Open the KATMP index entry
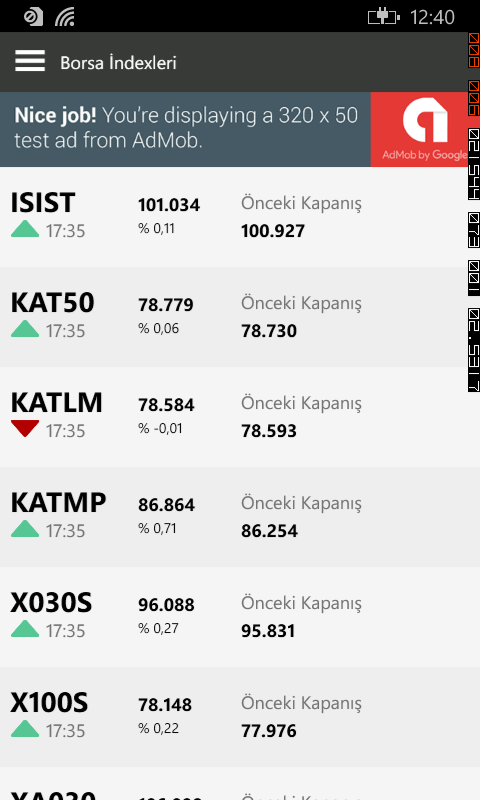Viewport: 480px width, 800px height. tap(240, 517)
